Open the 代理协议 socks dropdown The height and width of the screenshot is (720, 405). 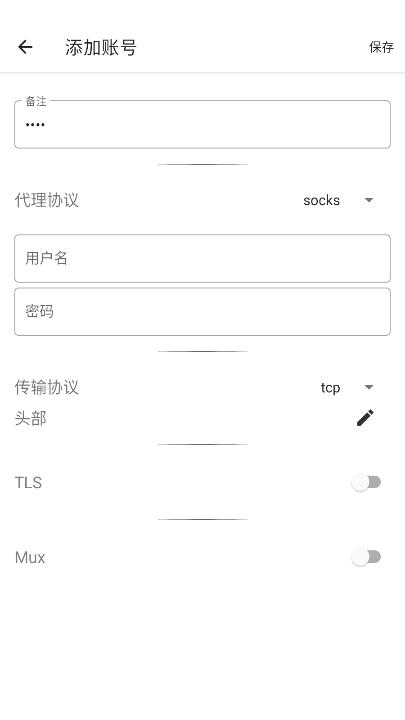[338, 200]
